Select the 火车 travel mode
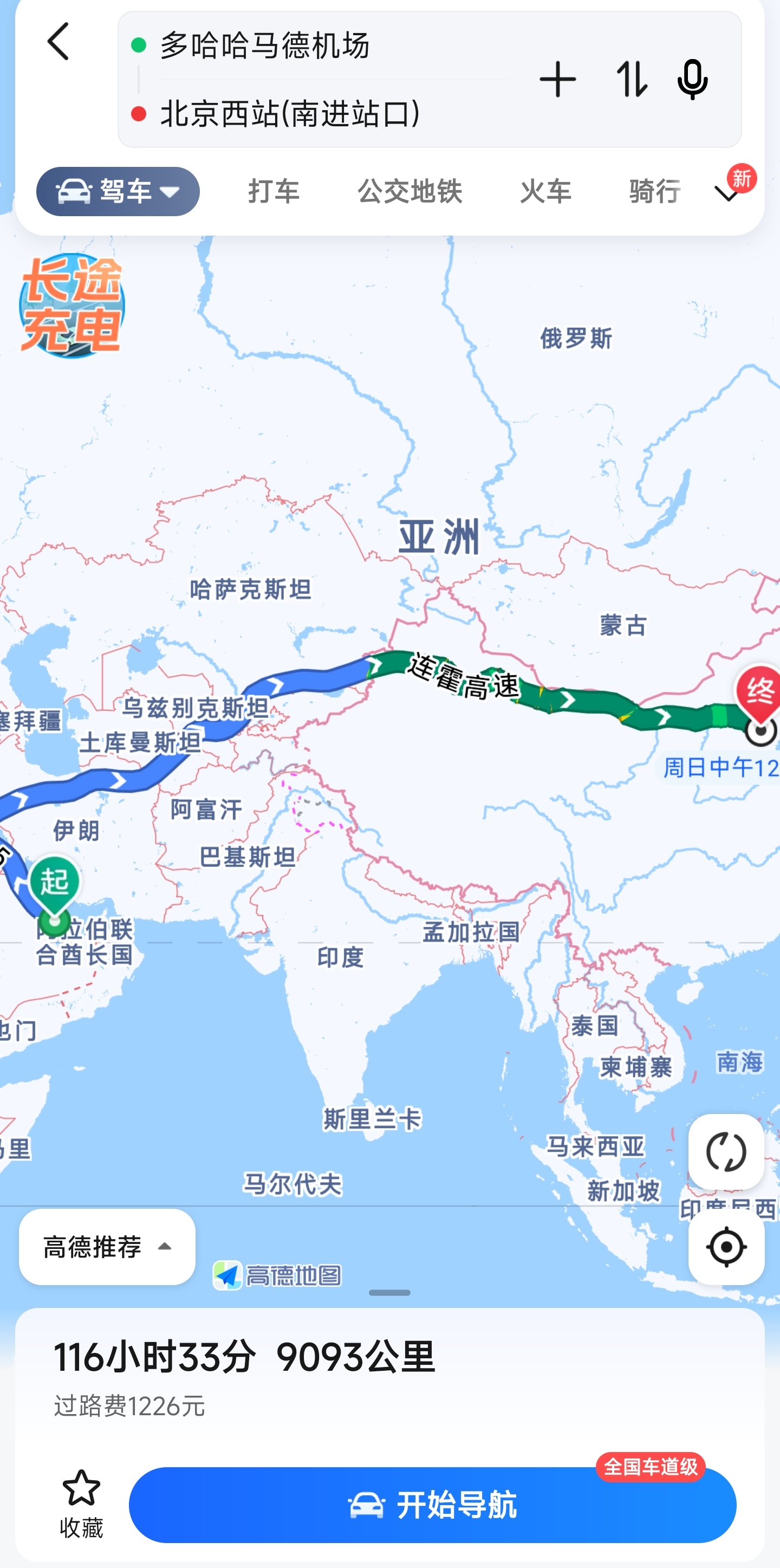This screenshot has height=1568, width=780. pyautogui.click(x=546, y=192)
